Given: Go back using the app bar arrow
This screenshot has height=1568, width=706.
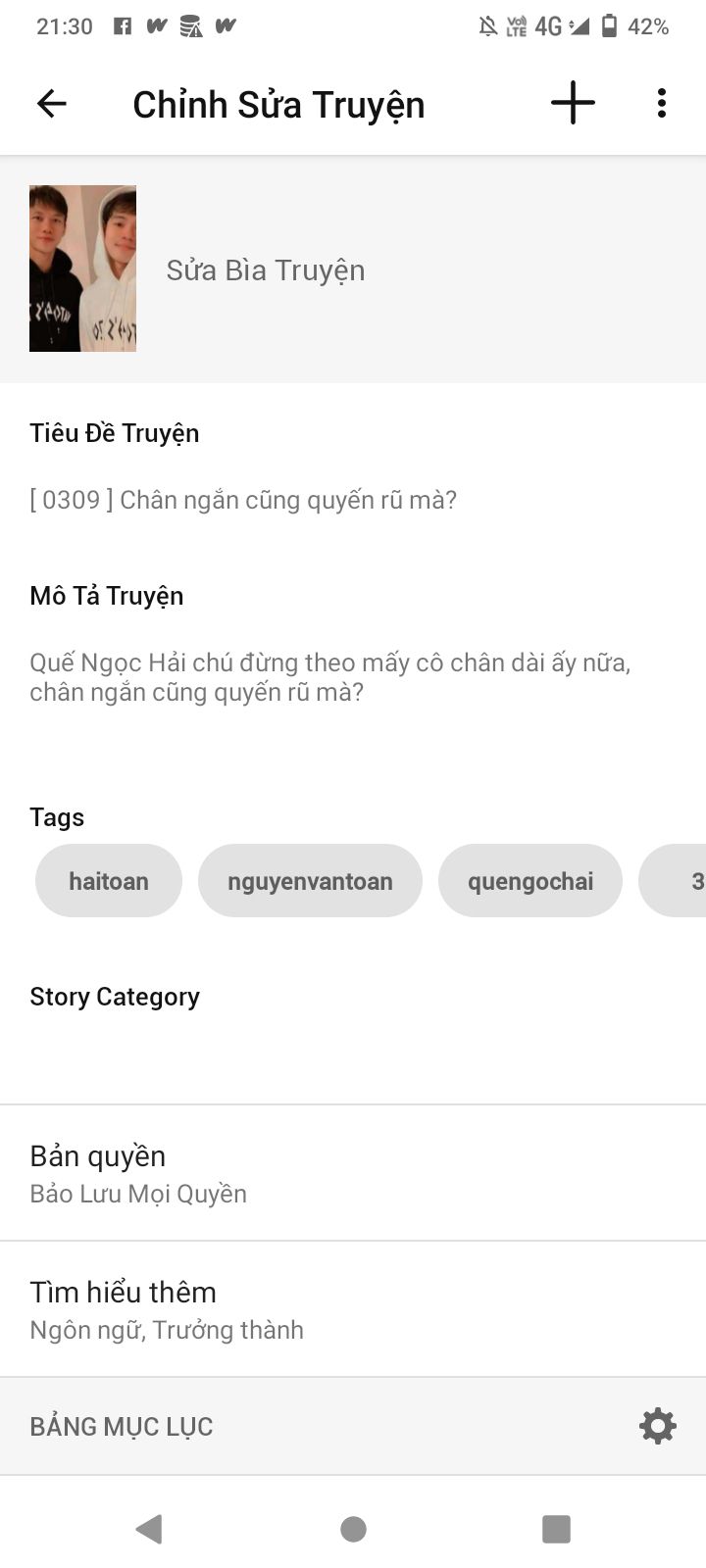Looking at the screenshot, I should tap(51, 103).
